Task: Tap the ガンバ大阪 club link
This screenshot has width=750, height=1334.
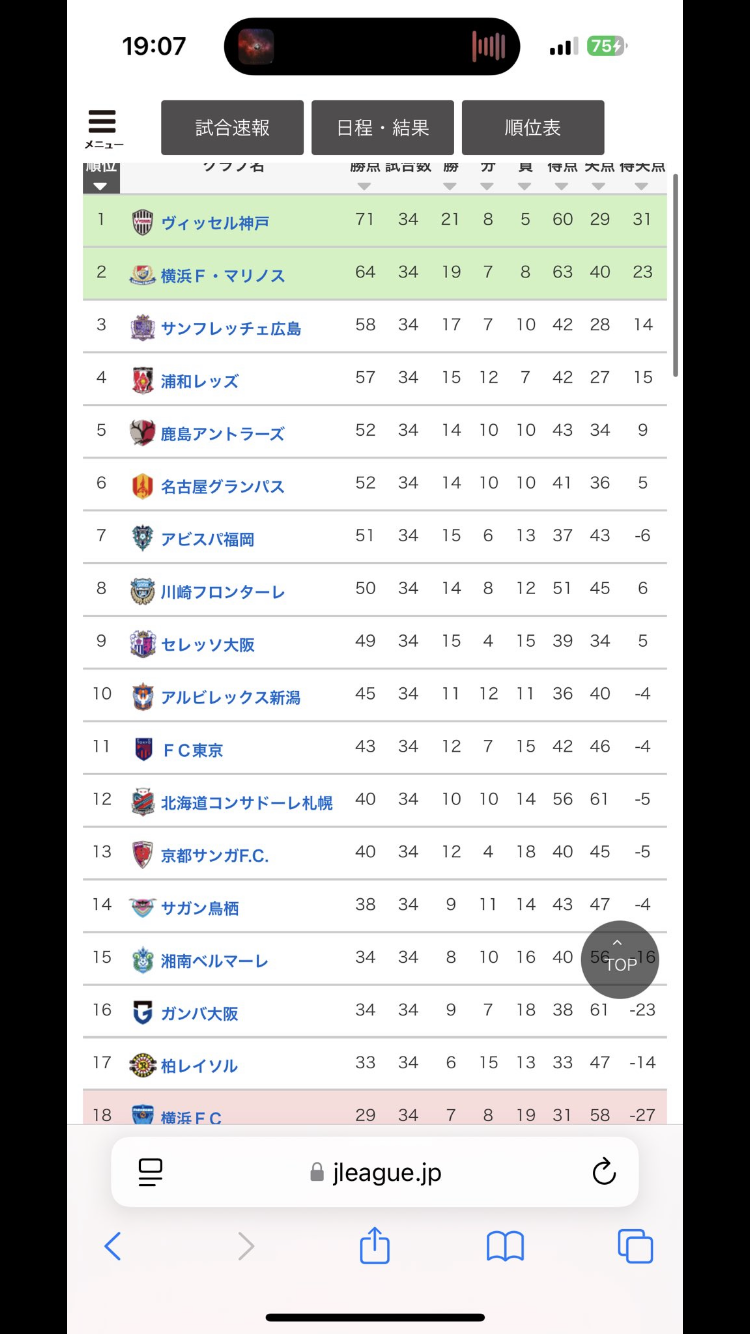Action: pyautogui.click(x=199, y=1014)
